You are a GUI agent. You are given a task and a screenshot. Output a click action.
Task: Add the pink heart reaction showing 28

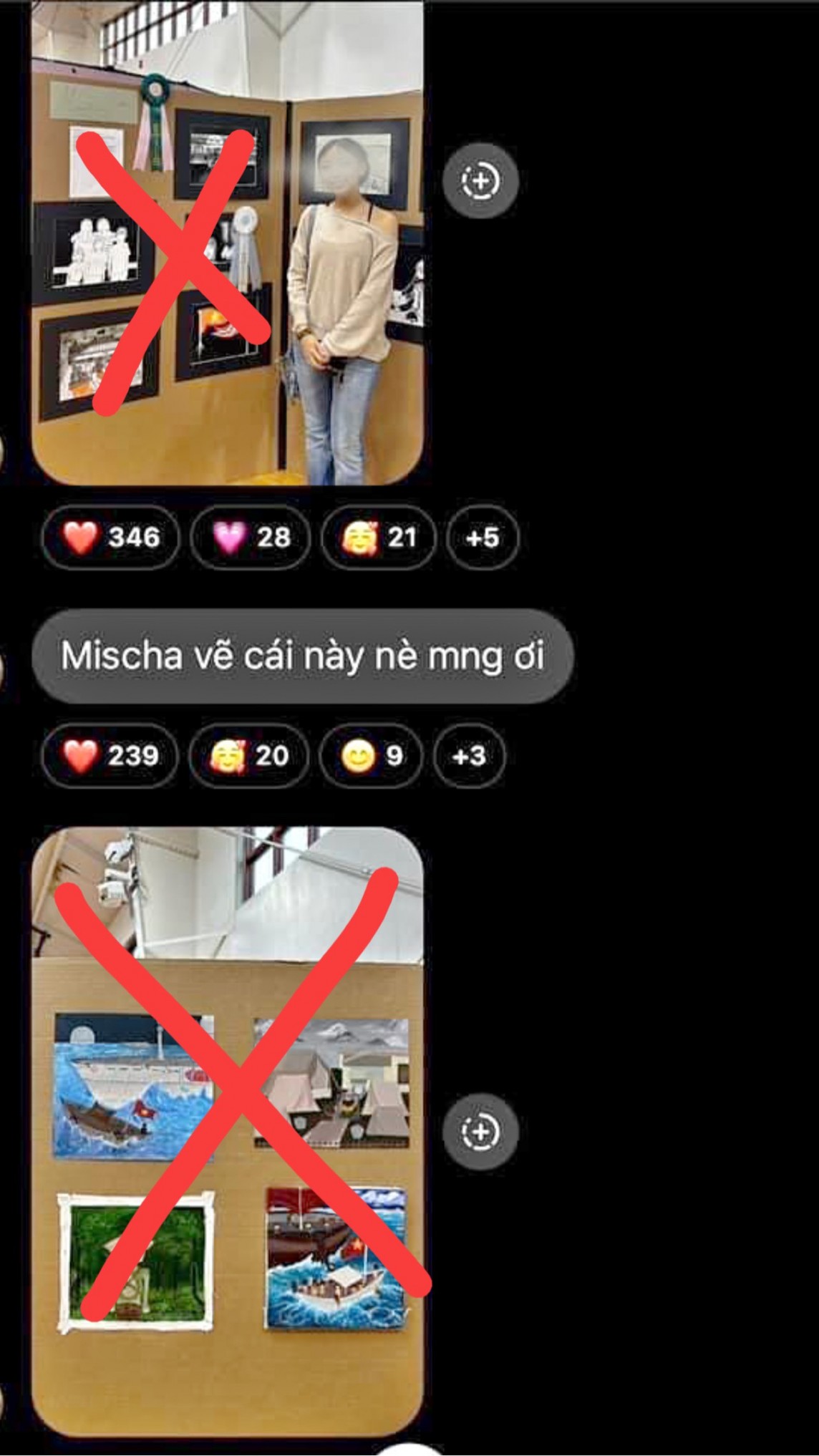click(x=251, y=537)
